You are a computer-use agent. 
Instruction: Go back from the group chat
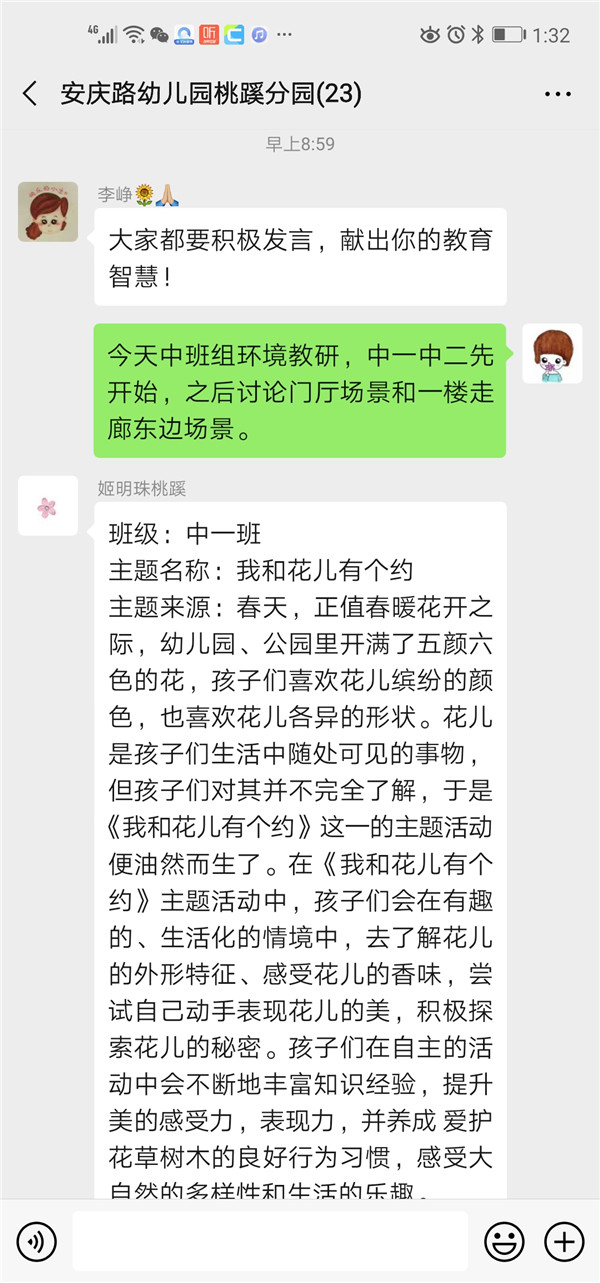[30, 94]
